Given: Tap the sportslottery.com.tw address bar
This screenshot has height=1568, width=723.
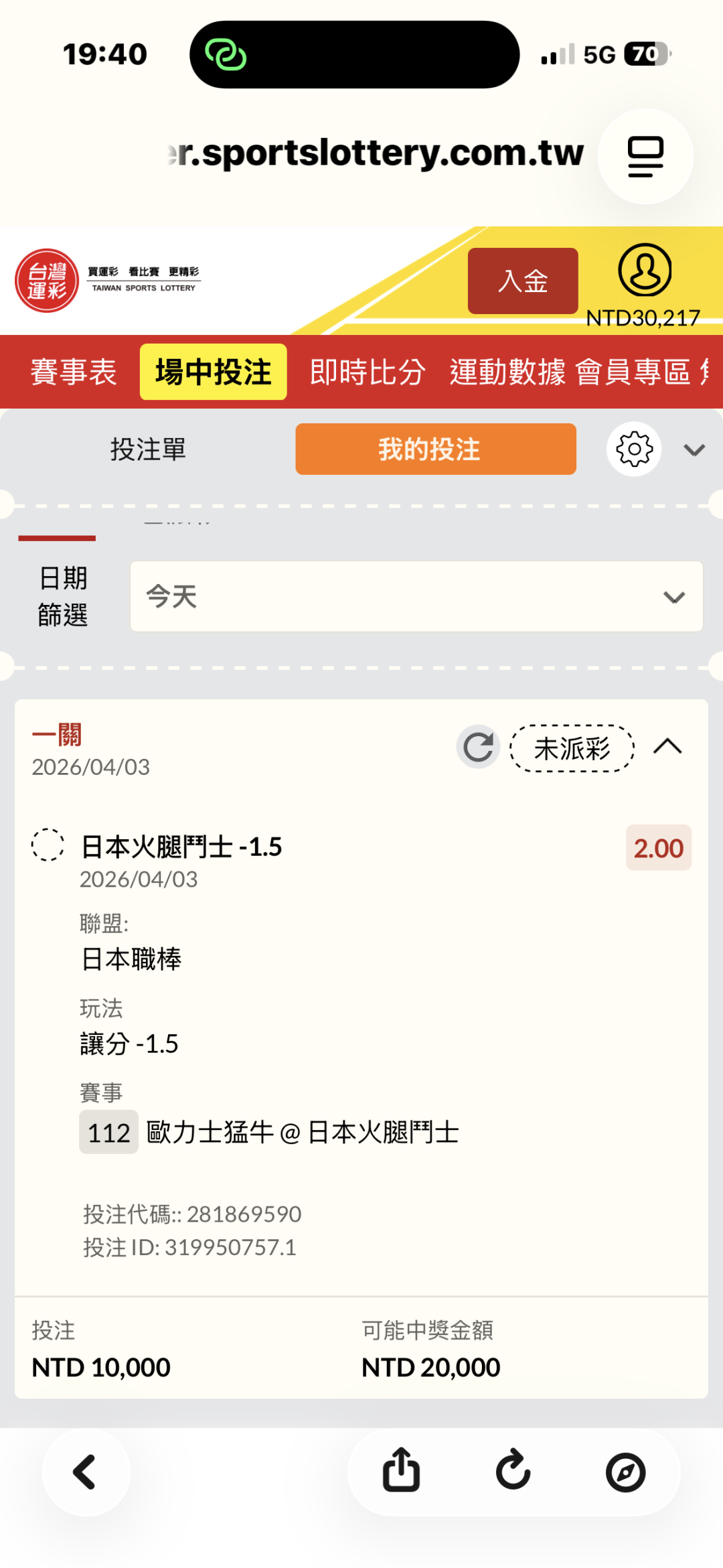Looking at the screenshot, I should 375,153.
